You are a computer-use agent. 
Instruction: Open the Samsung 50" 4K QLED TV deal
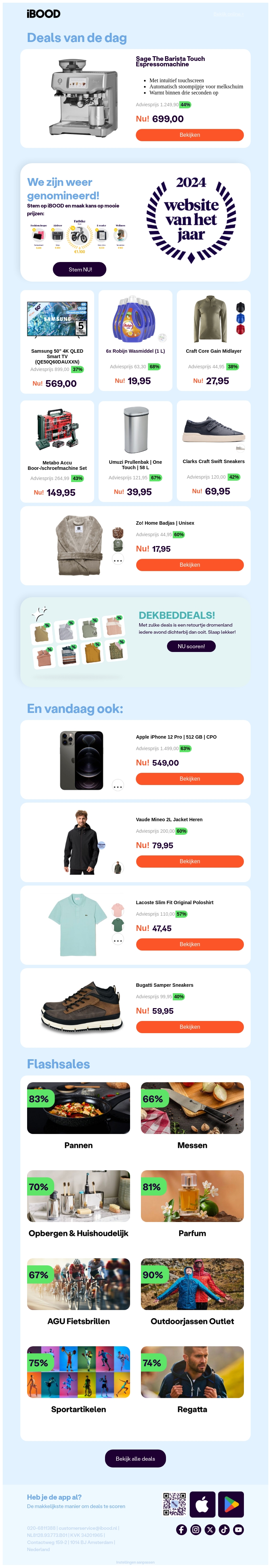pyautogui.click(x=57, y=340)
